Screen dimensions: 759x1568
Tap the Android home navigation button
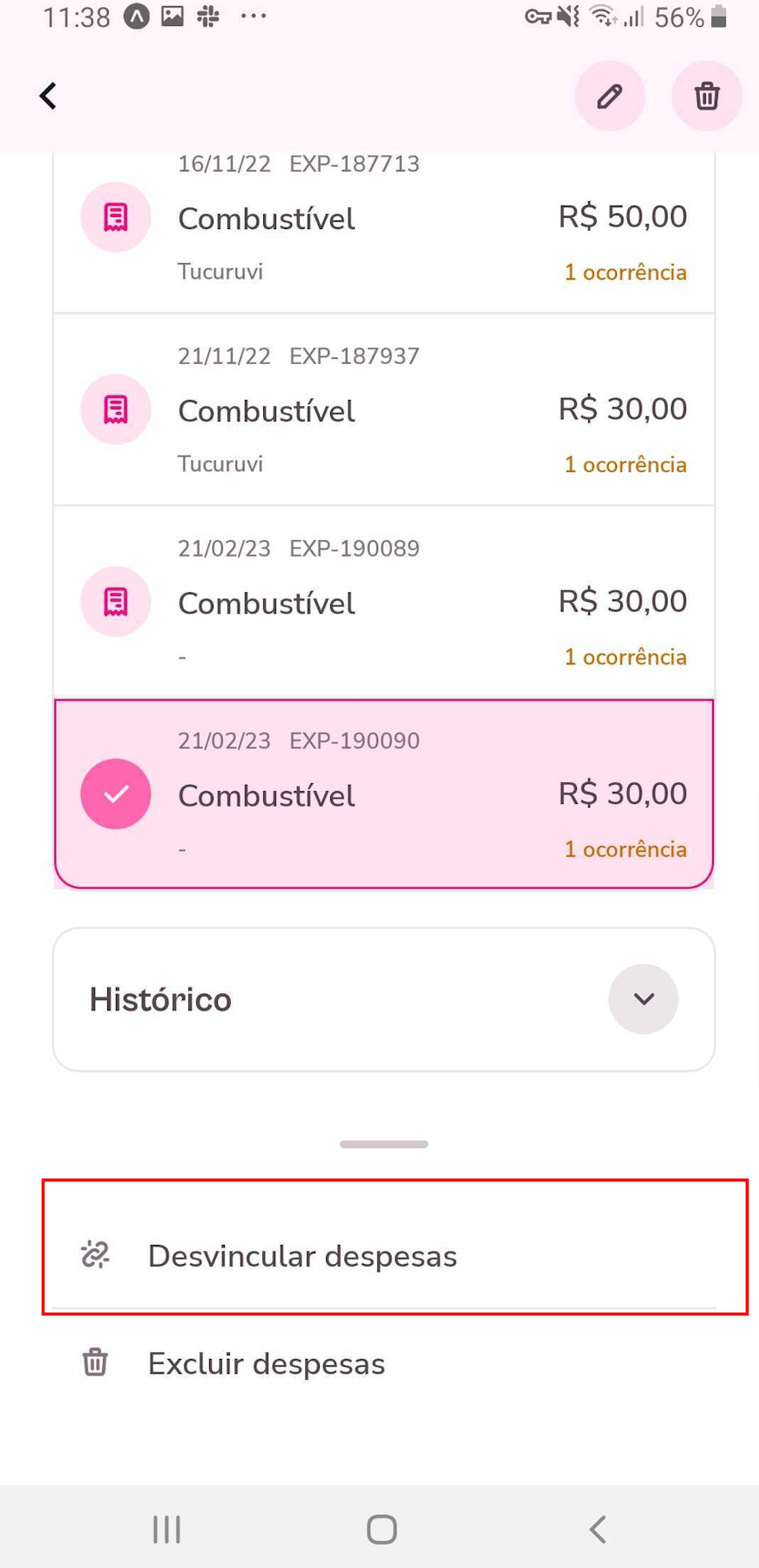coord(381,1528)
